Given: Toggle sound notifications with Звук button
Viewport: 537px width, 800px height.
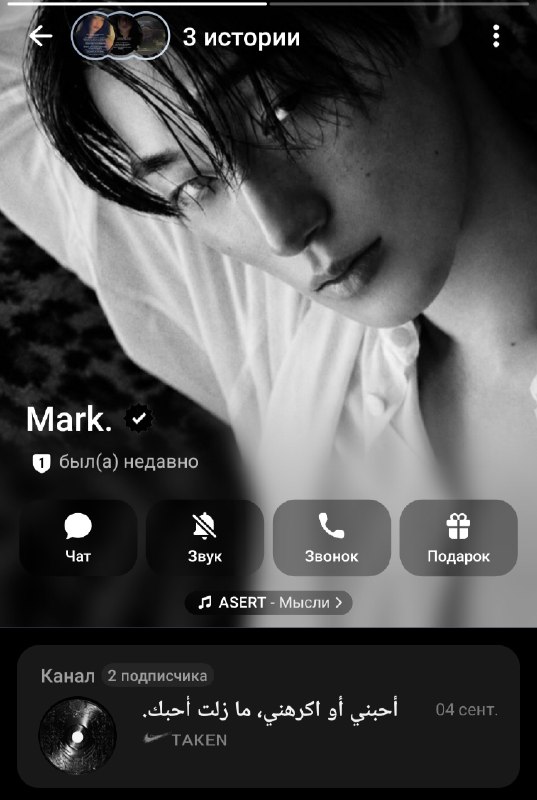Looking at the screenshot, I should [204, 538].
